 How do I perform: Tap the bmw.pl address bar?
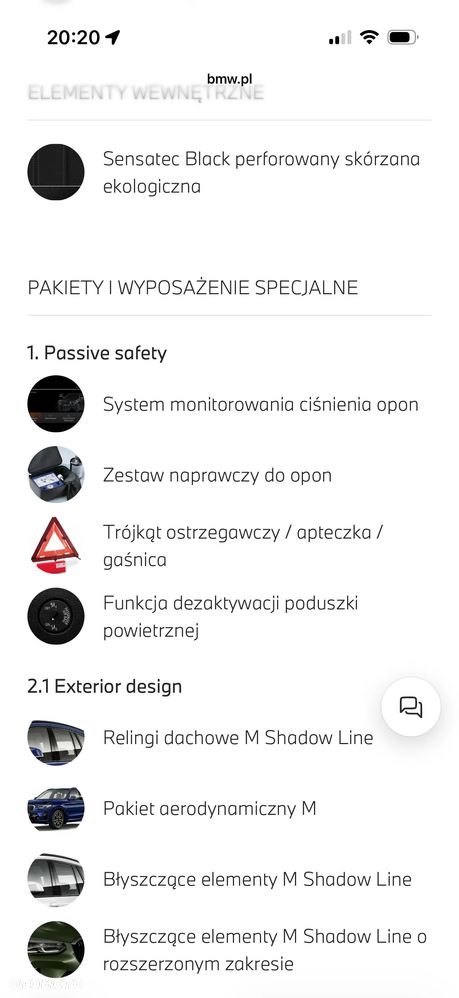[230, 78]
